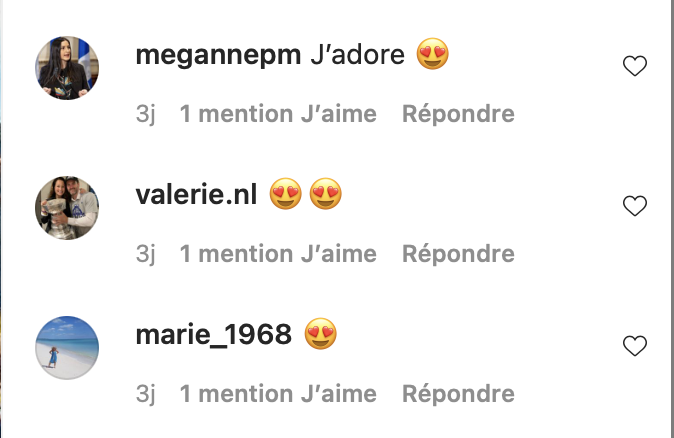Like valerie.nl's comment
The height and width of the screenshot is (438, 674).
pyautogui.click(x=635, y=207)
